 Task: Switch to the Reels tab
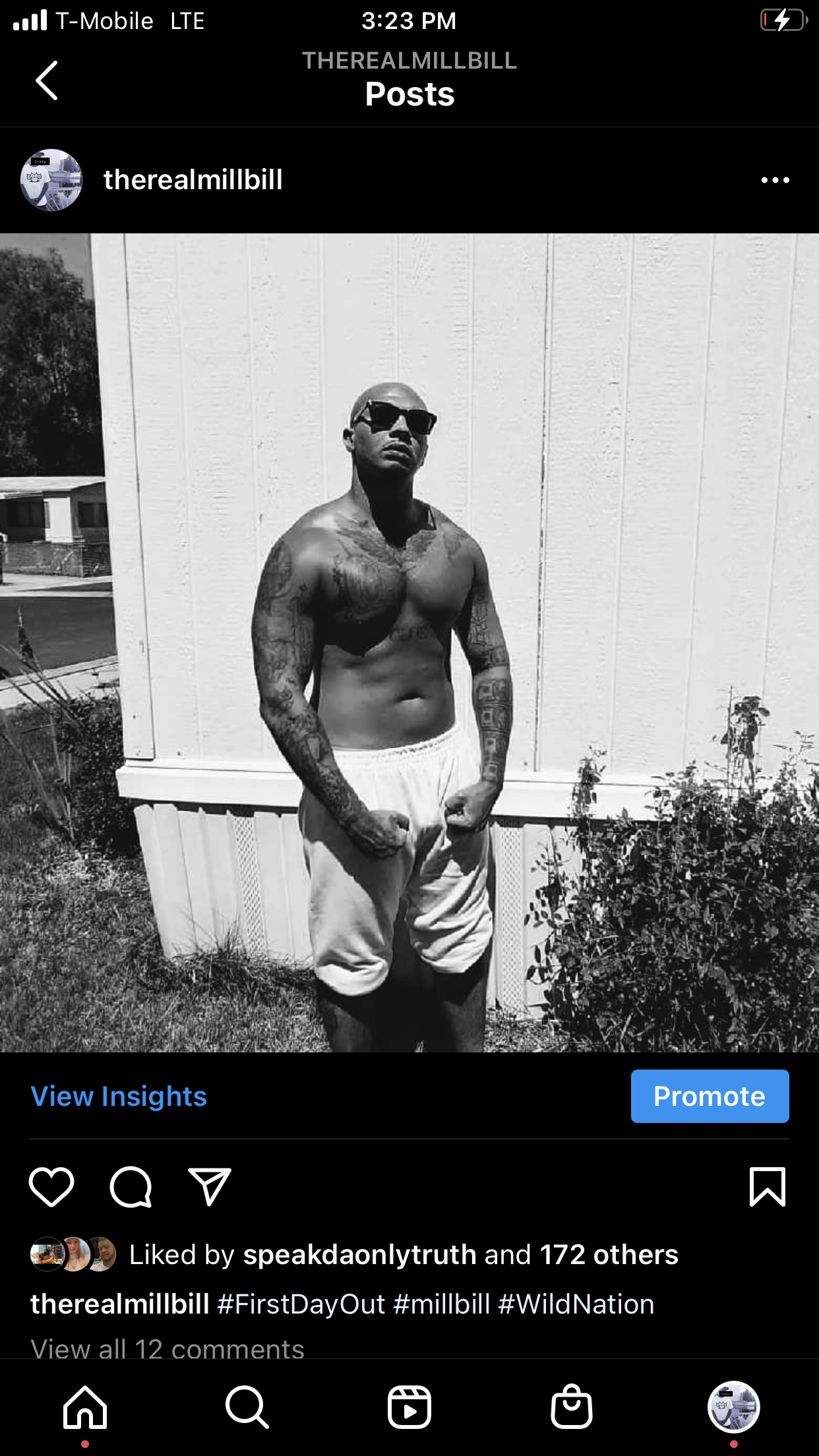click(x=409, y=1407)
